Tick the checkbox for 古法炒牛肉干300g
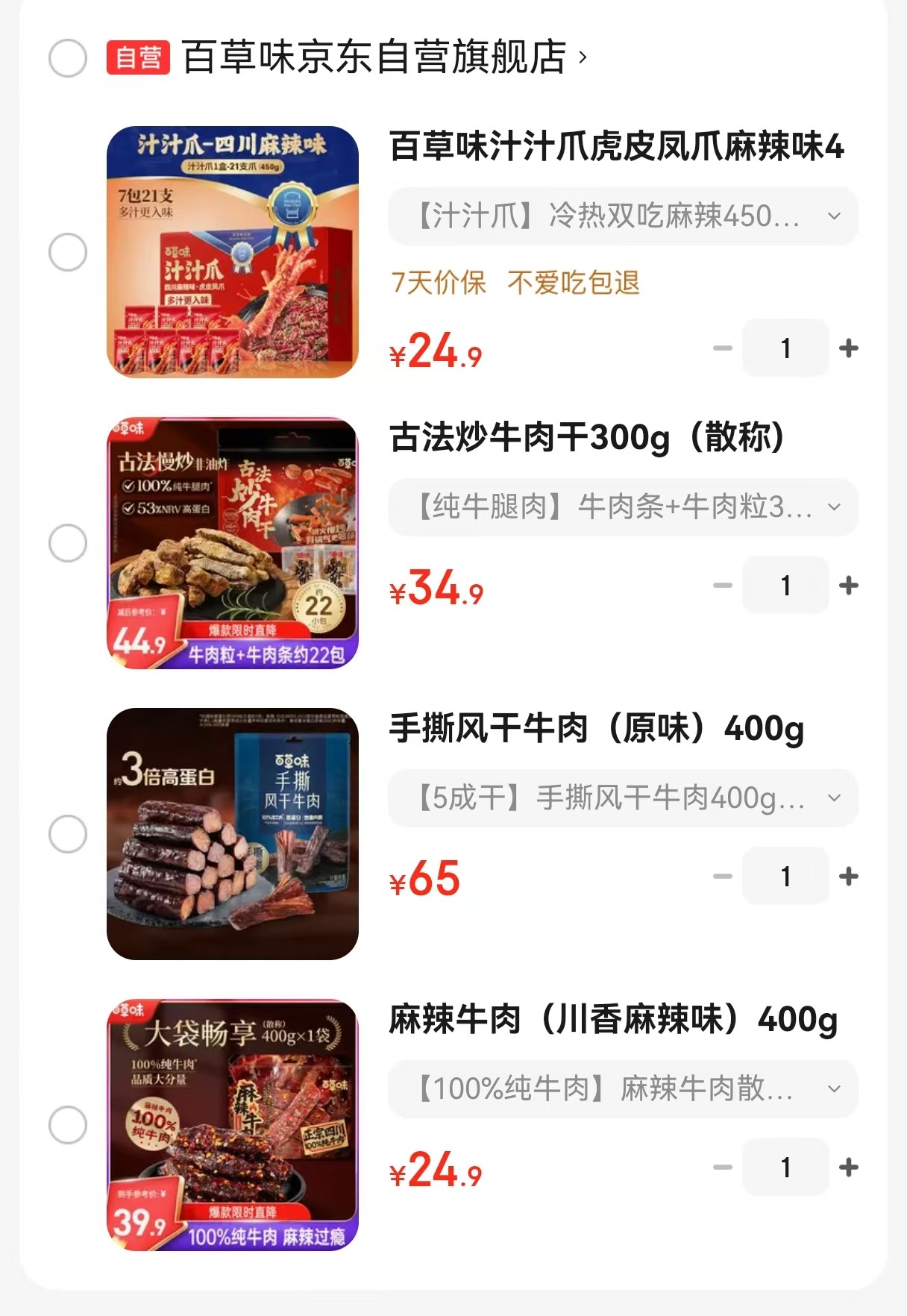The width and height of the screenshot is (907, 1316). pos(68,543)
